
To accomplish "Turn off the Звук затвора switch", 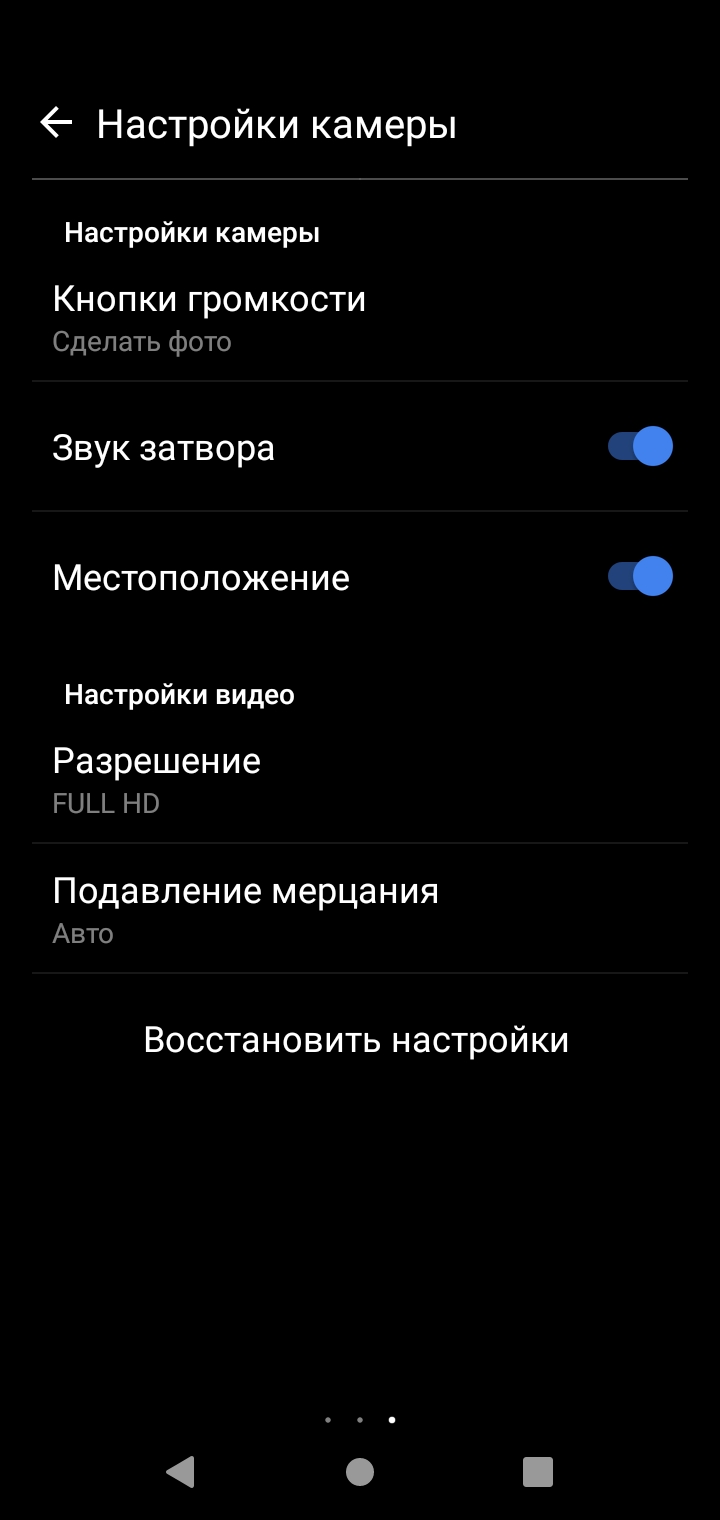I will (640, 446).
